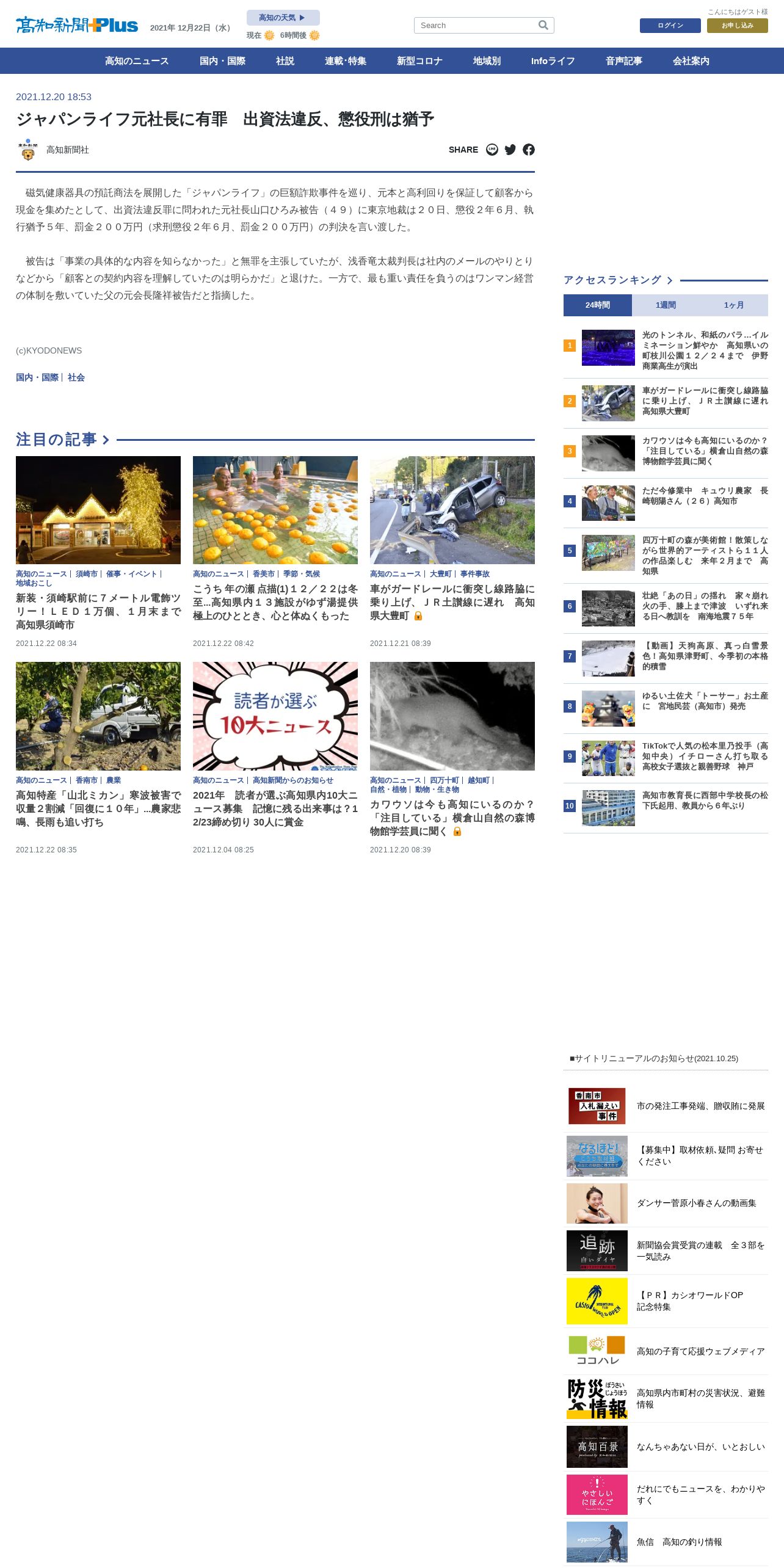Open 音声記事 navigation item
This screenshot has width=784, height=1568.
coord(623,61)
